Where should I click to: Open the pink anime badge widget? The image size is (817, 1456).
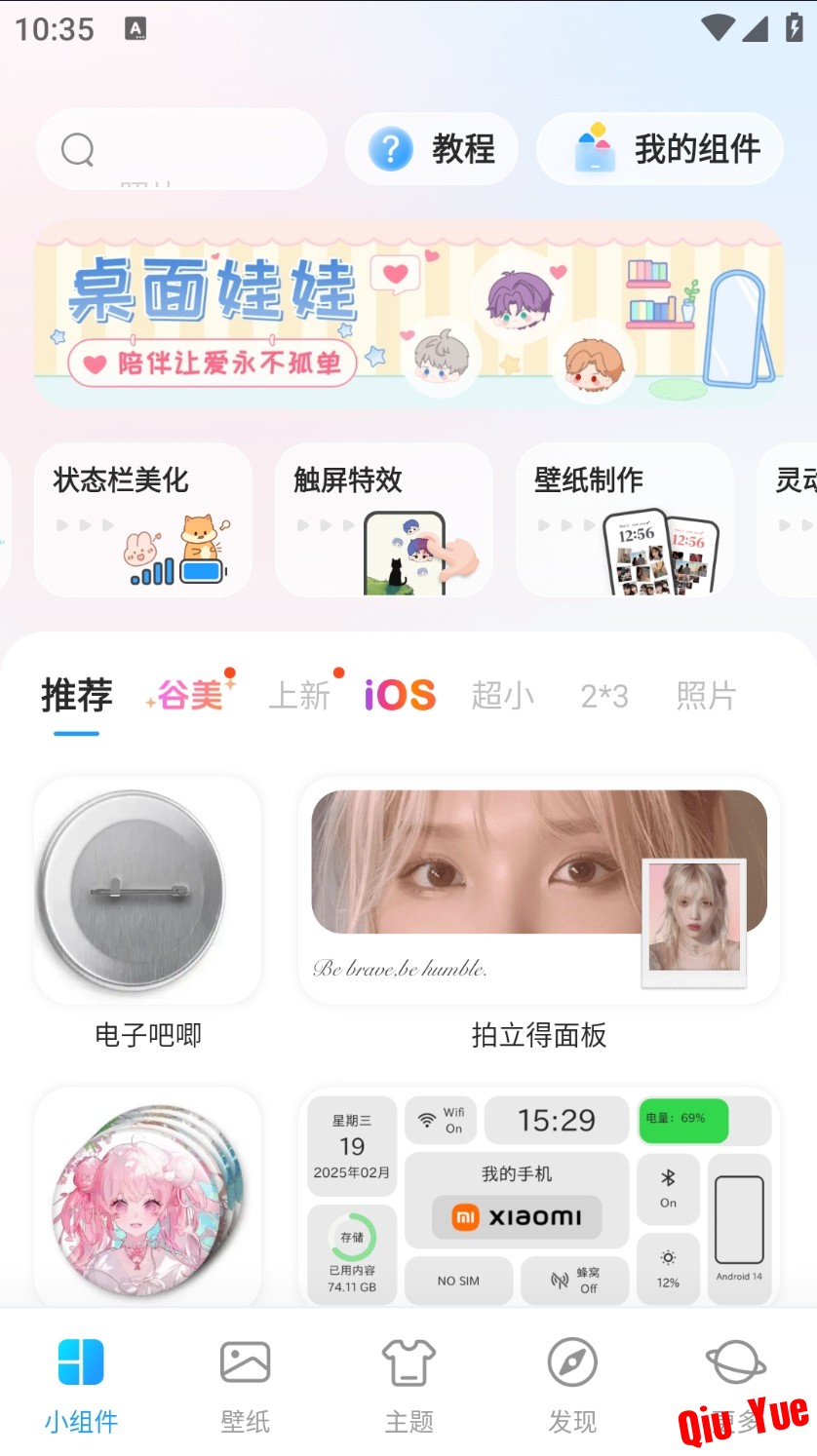coord(147,1198)
